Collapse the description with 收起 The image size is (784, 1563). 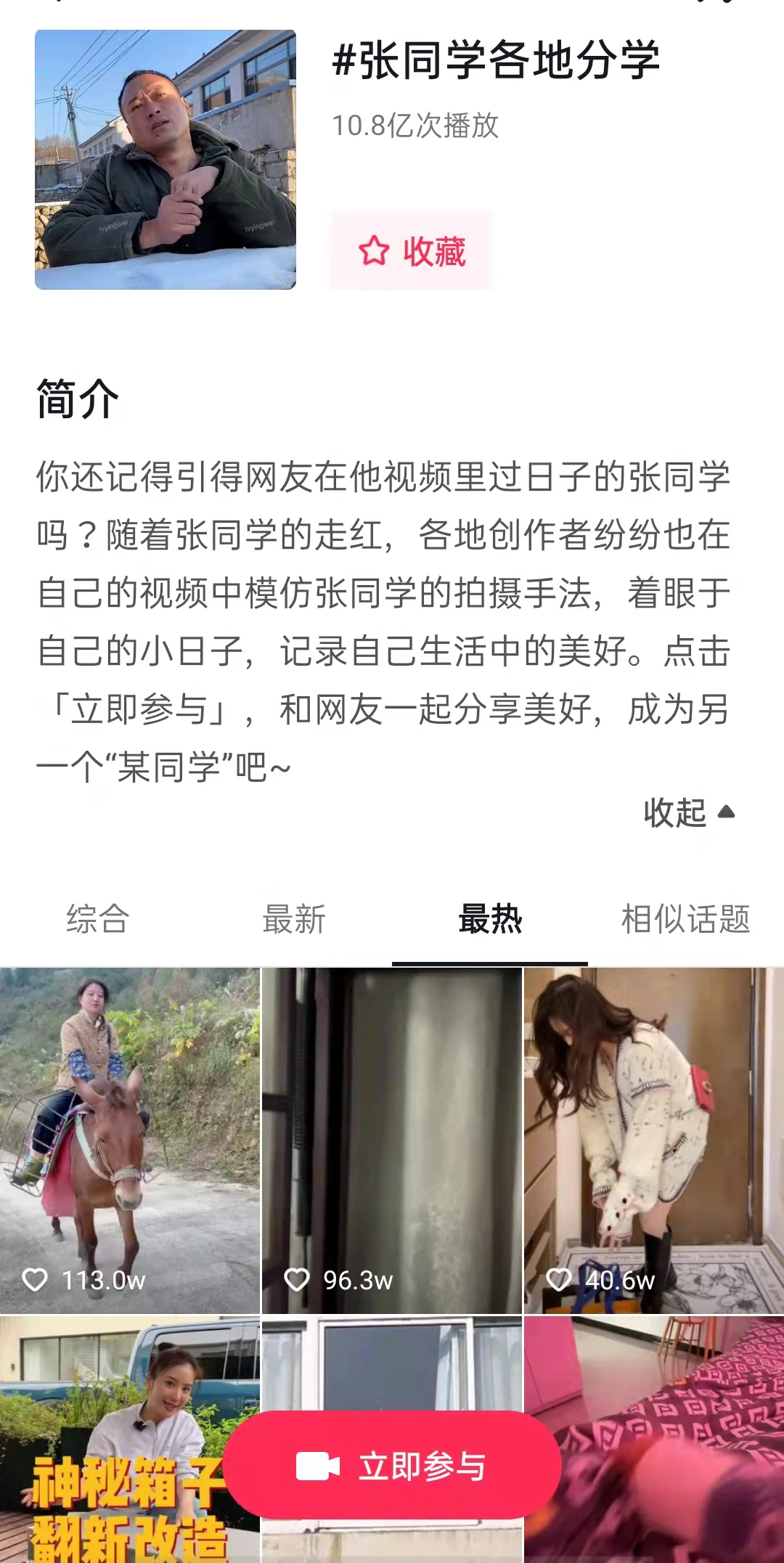click(688, 812)
